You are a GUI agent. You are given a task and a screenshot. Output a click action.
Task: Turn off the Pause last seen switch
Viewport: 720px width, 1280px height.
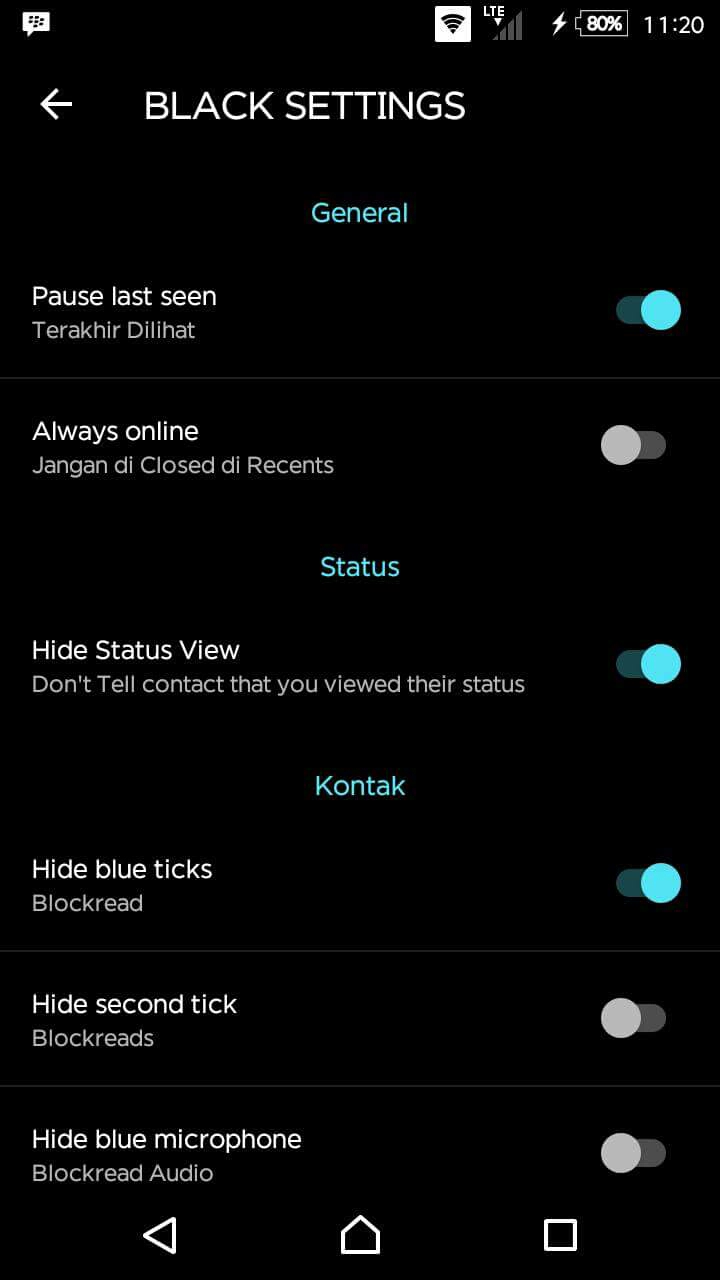648,310
